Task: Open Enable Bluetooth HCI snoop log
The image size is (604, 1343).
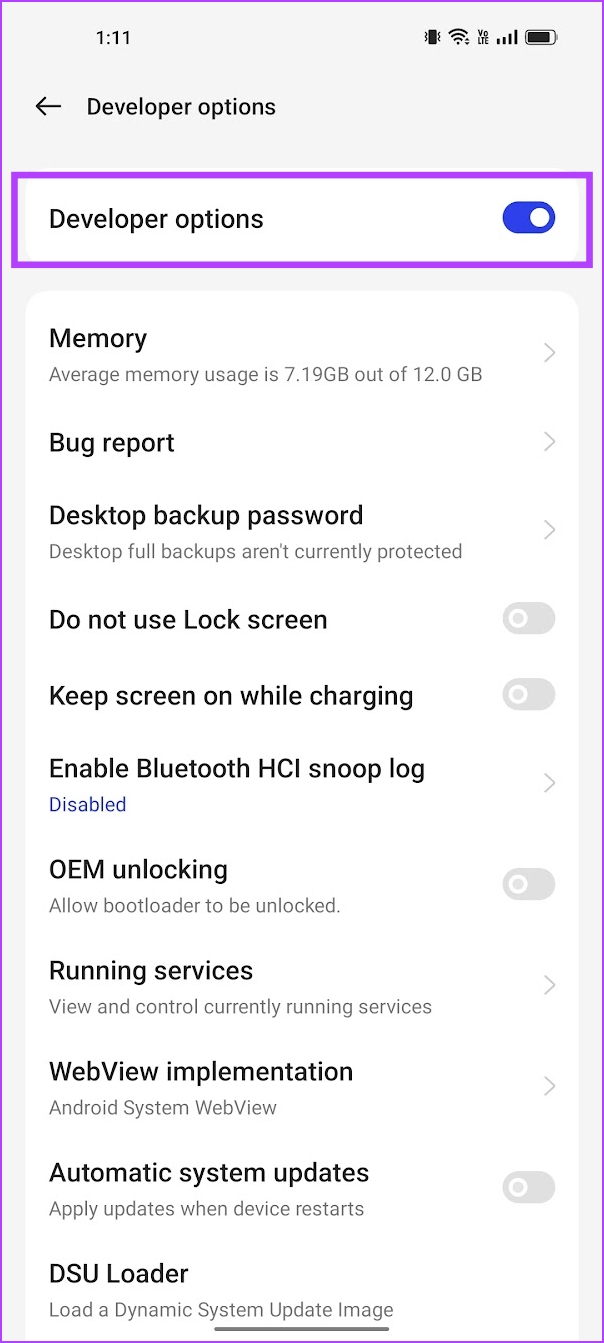Action: 302,784
